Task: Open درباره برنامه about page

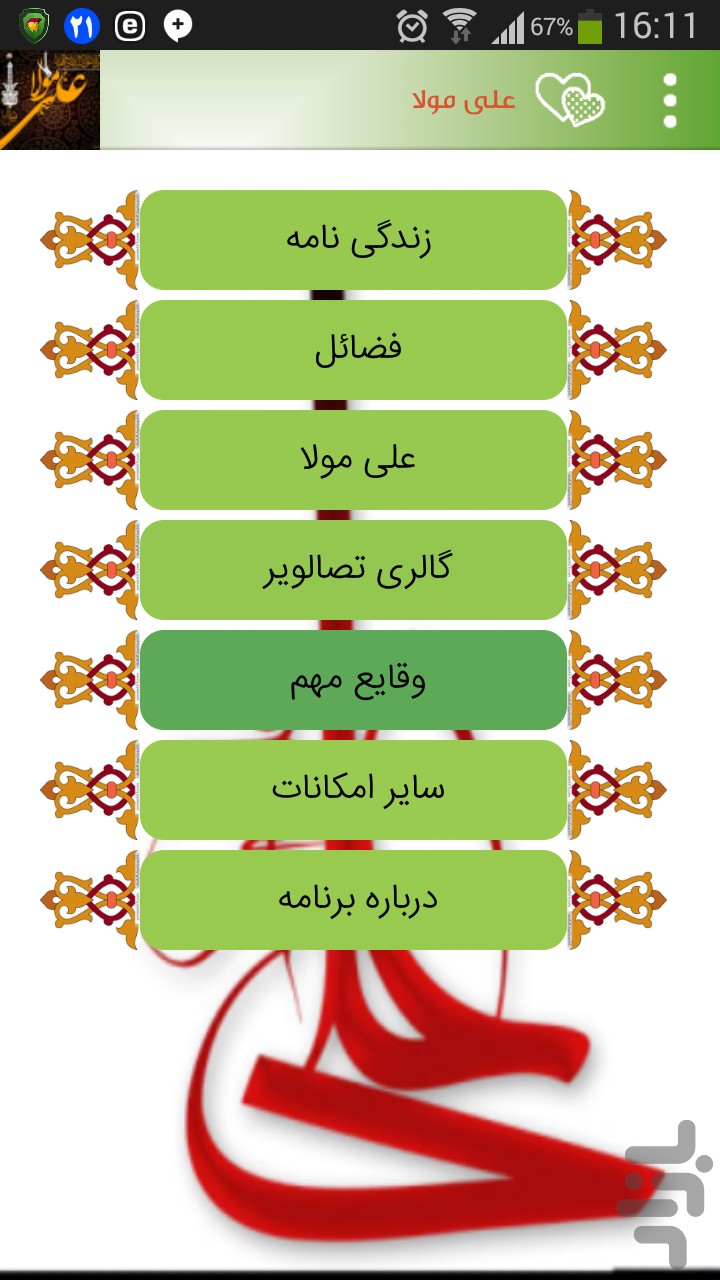Action: [354, 900]
